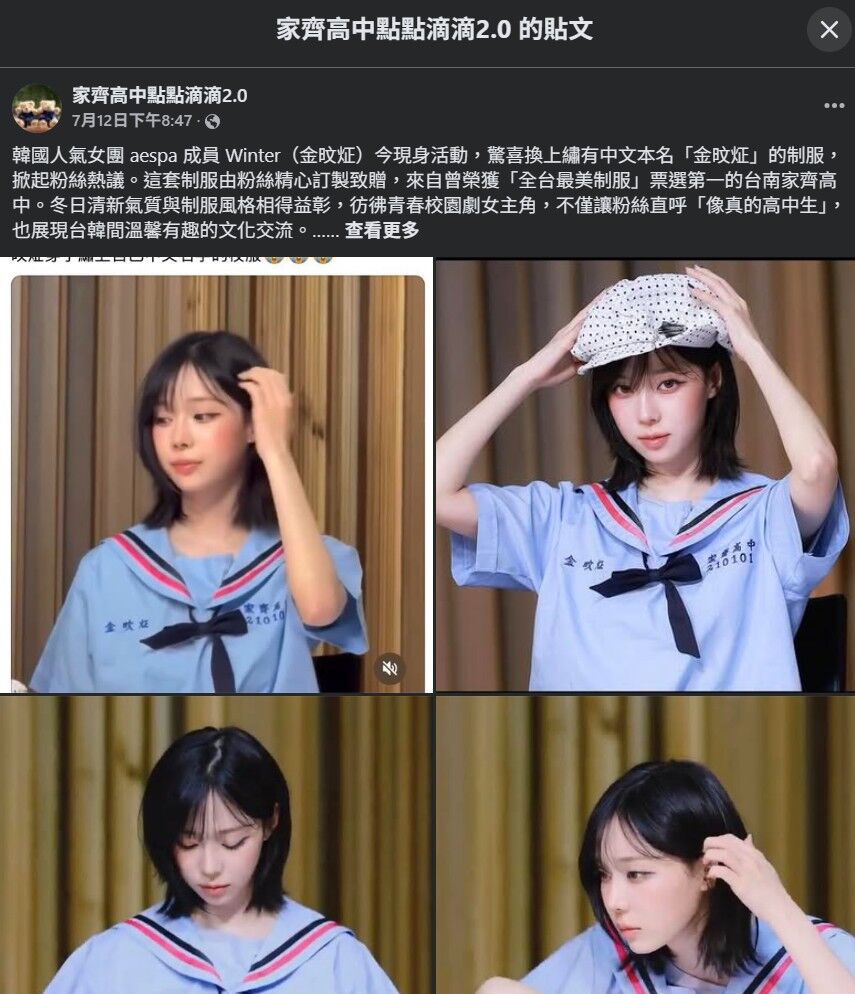Open 家齊高中點點滴滴2.0 page name link
This screenshot has height=994, width=855.
[160, 96]
